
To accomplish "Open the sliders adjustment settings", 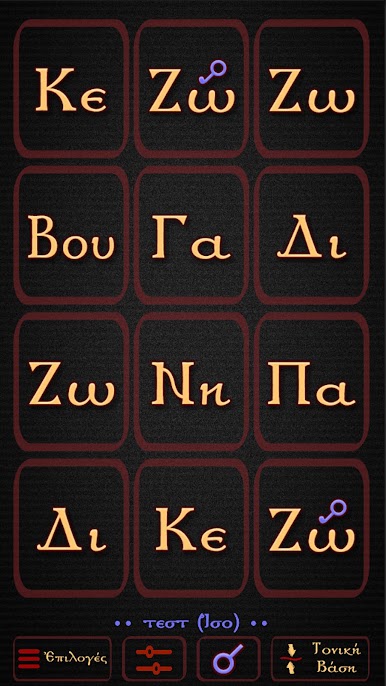I will click(x=154, y=658).
